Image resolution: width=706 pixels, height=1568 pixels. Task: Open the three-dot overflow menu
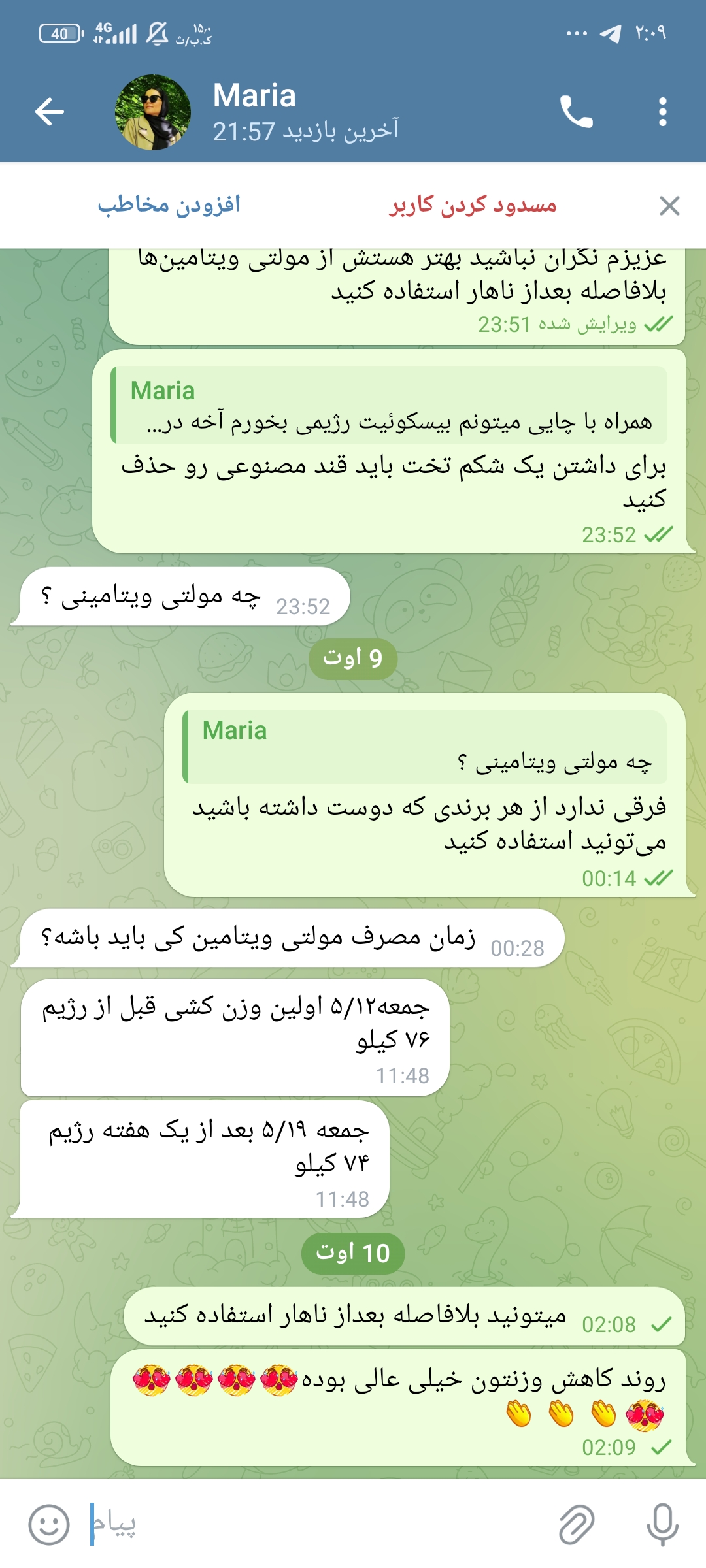pyautogui.click(x=663, y=112)
